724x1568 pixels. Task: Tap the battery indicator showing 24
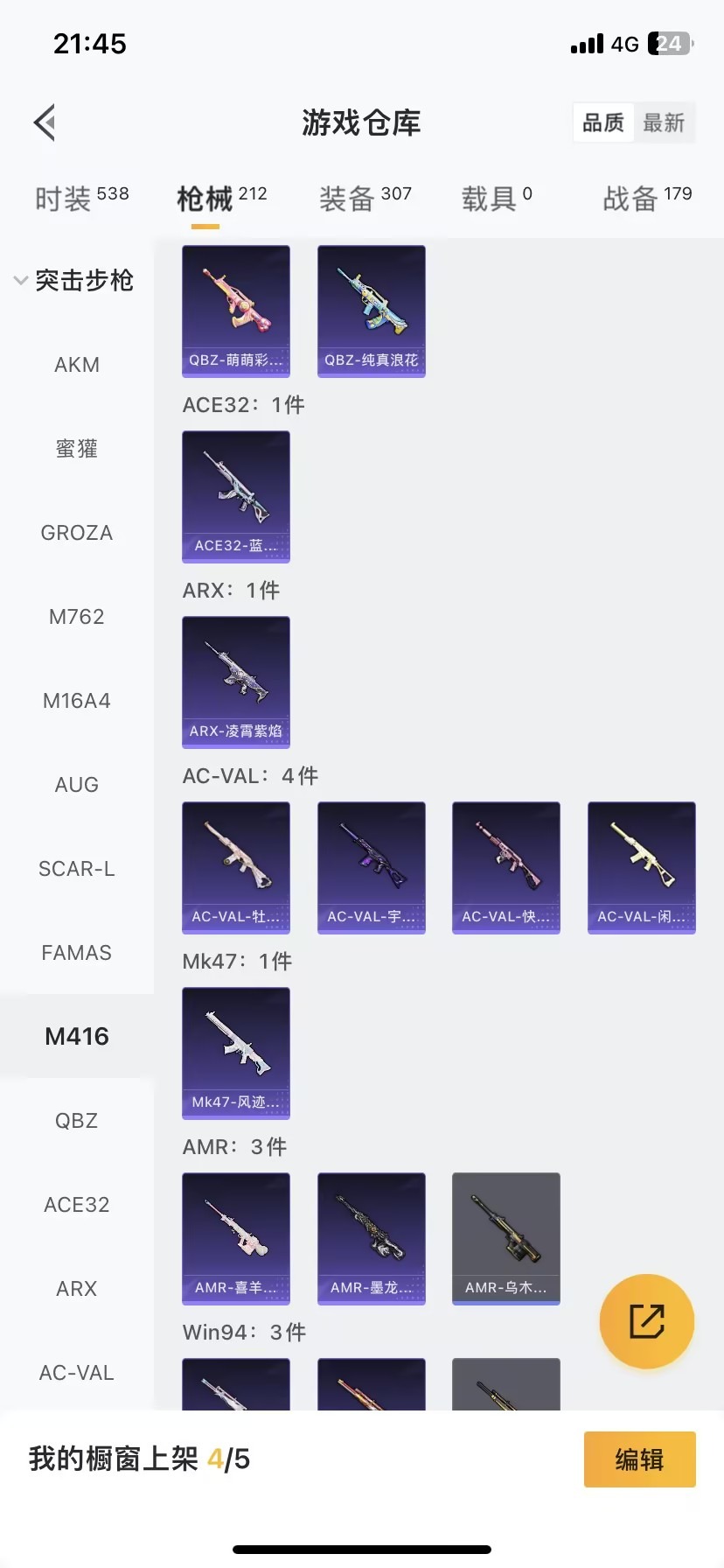[668, 43]
